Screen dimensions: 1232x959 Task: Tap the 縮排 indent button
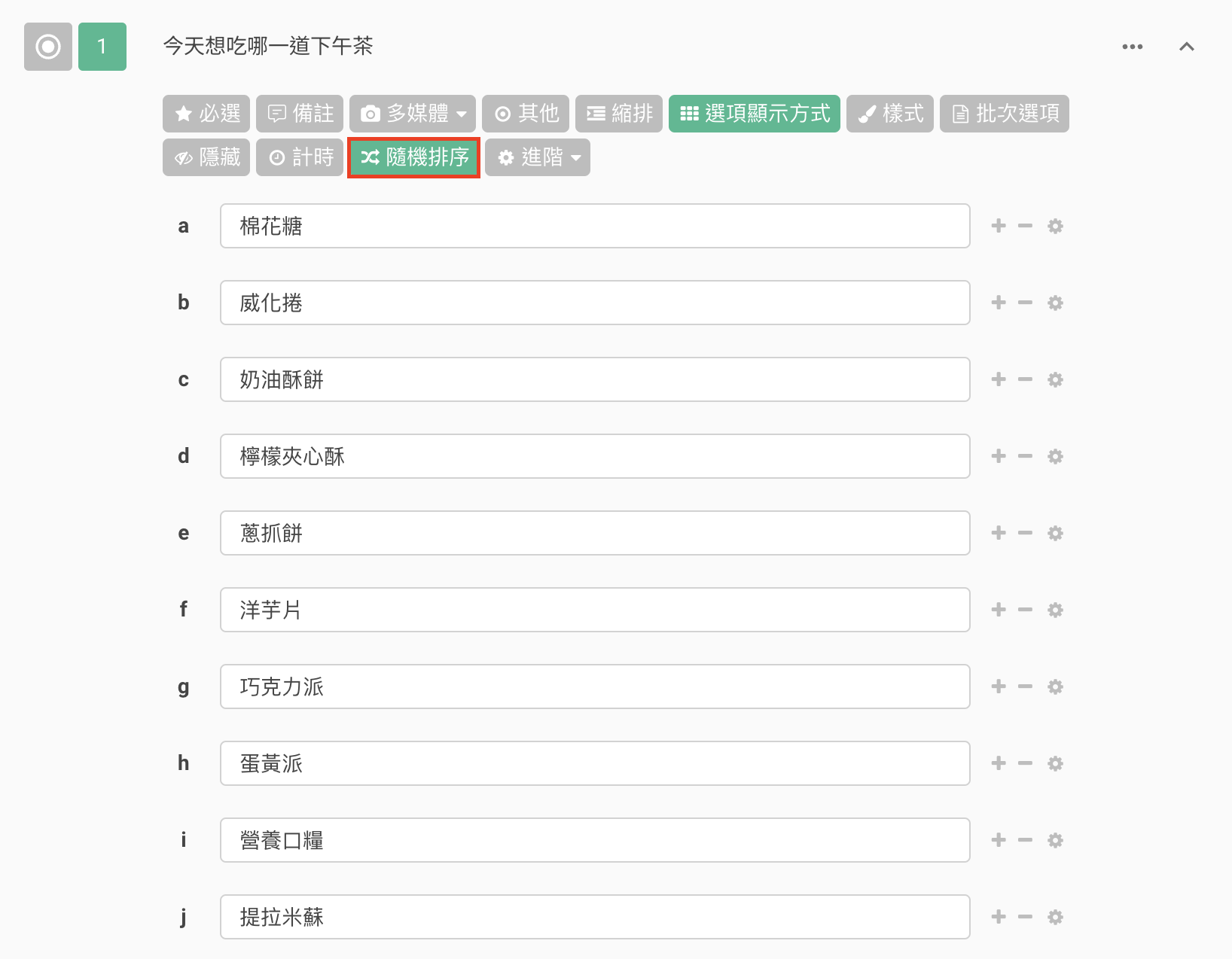[x=619, y=114]
